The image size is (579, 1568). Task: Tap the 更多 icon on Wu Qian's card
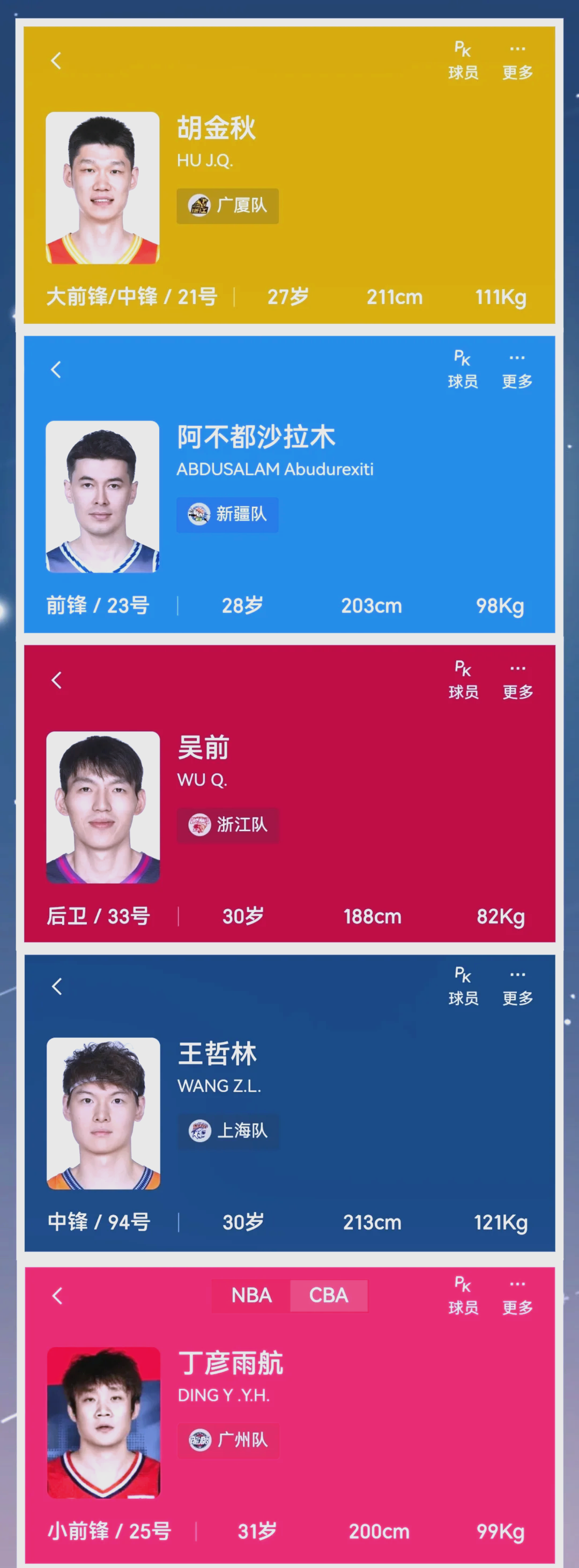click(517, 680)
